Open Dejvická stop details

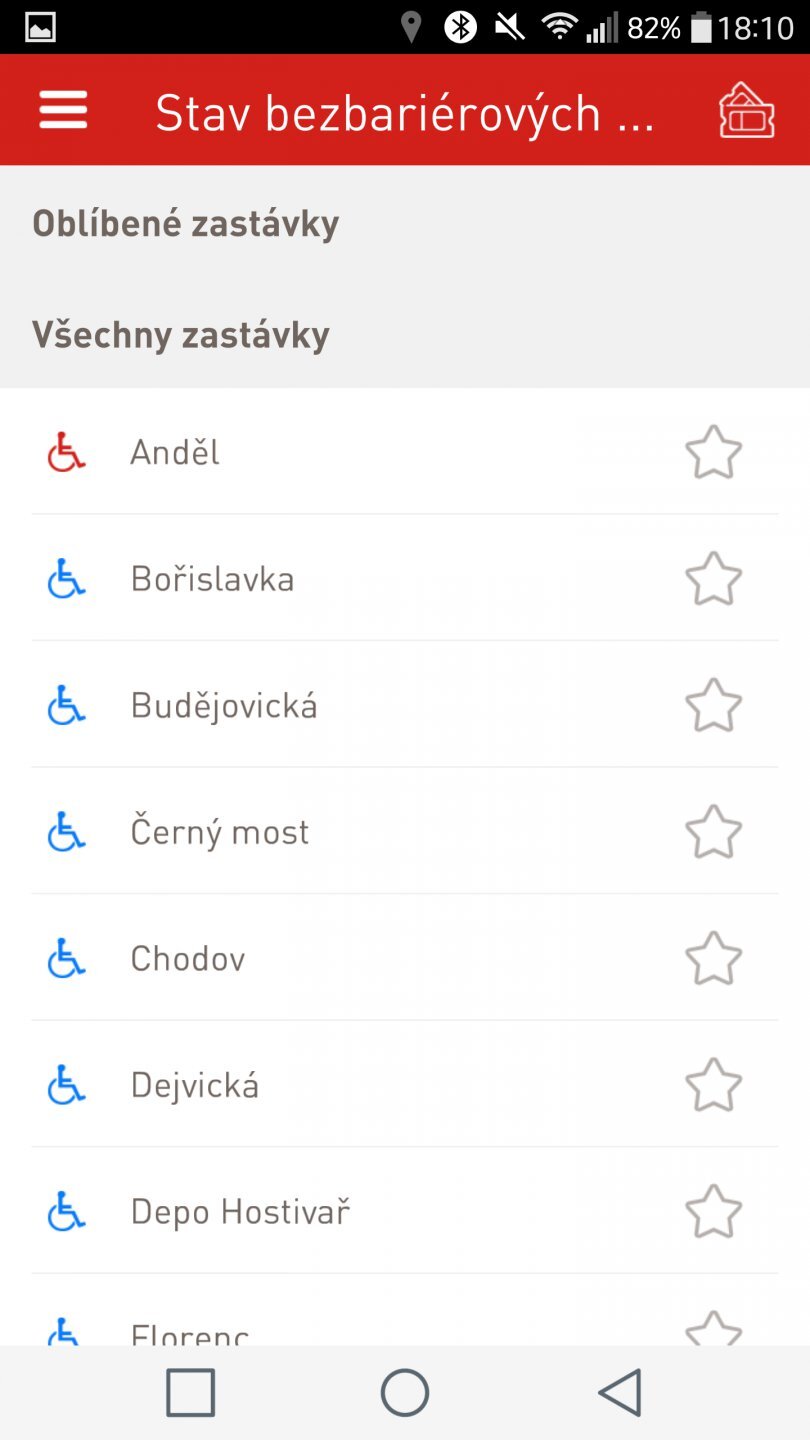(195, 1085)
